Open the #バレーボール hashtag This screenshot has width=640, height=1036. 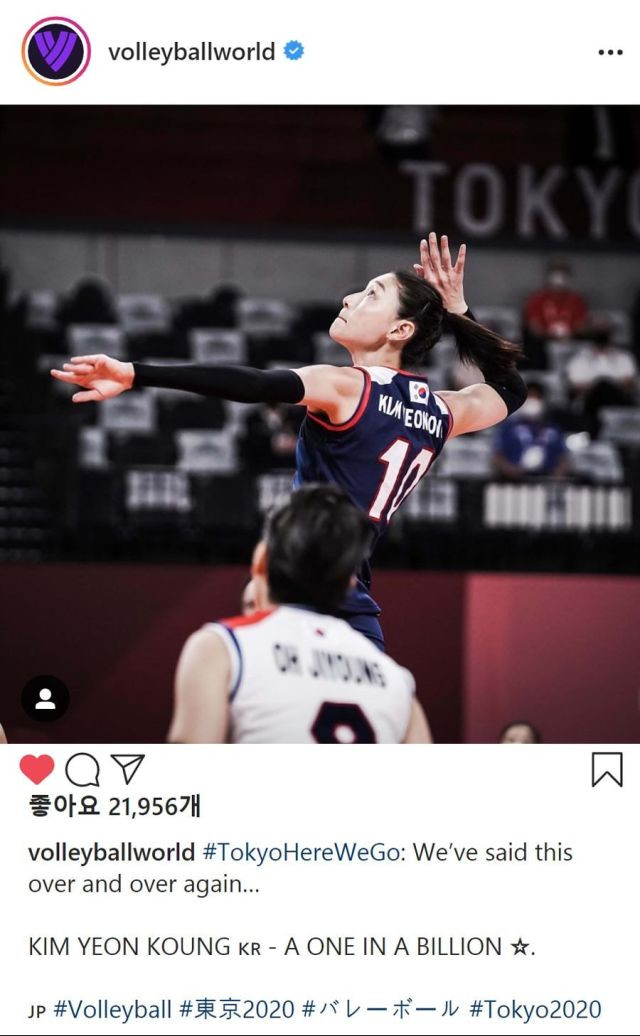pos(380,1010)
